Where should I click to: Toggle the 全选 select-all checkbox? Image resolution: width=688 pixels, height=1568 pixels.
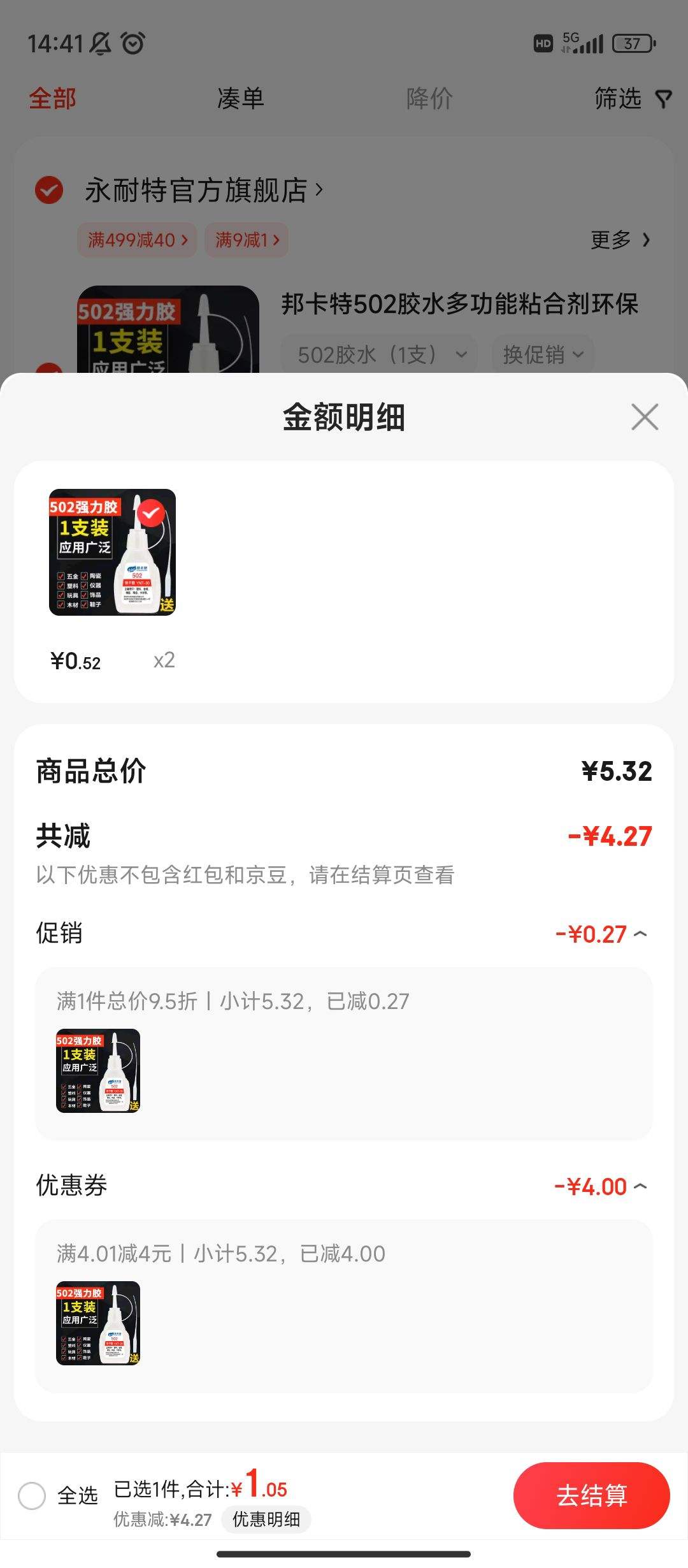point(32,1495)
